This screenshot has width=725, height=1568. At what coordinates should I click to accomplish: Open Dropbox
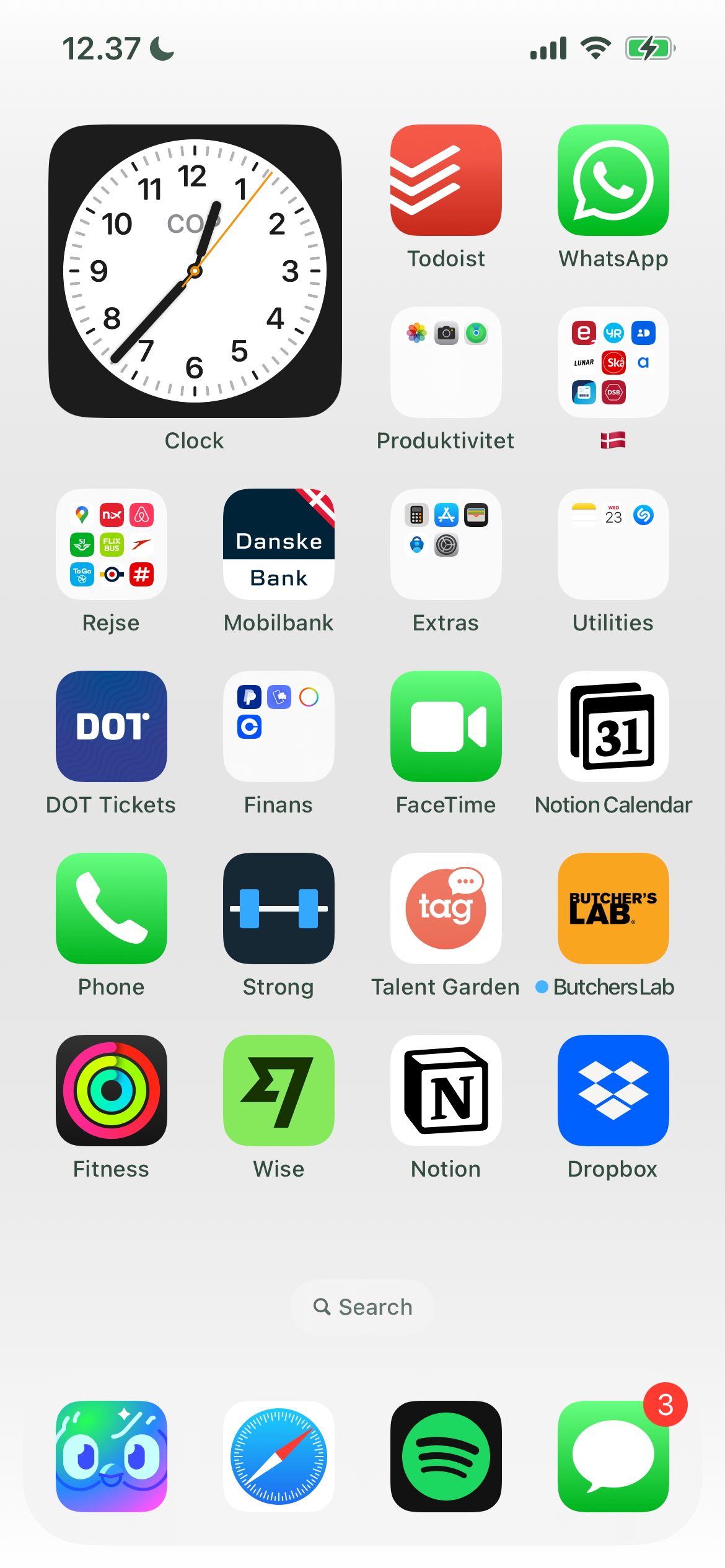pos(613,1090)
